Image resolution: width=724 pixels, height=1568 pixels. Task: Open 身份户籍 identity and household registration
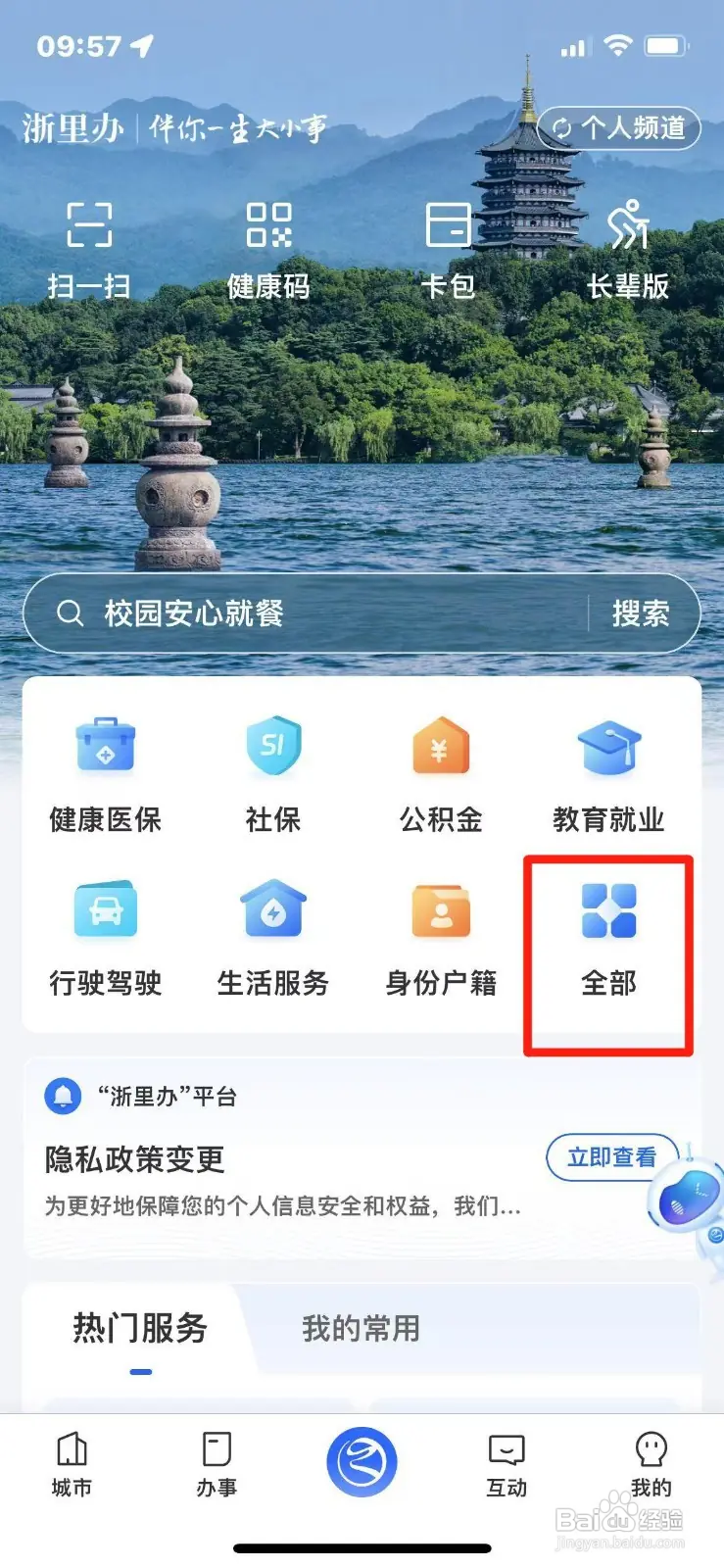[441, 939]
